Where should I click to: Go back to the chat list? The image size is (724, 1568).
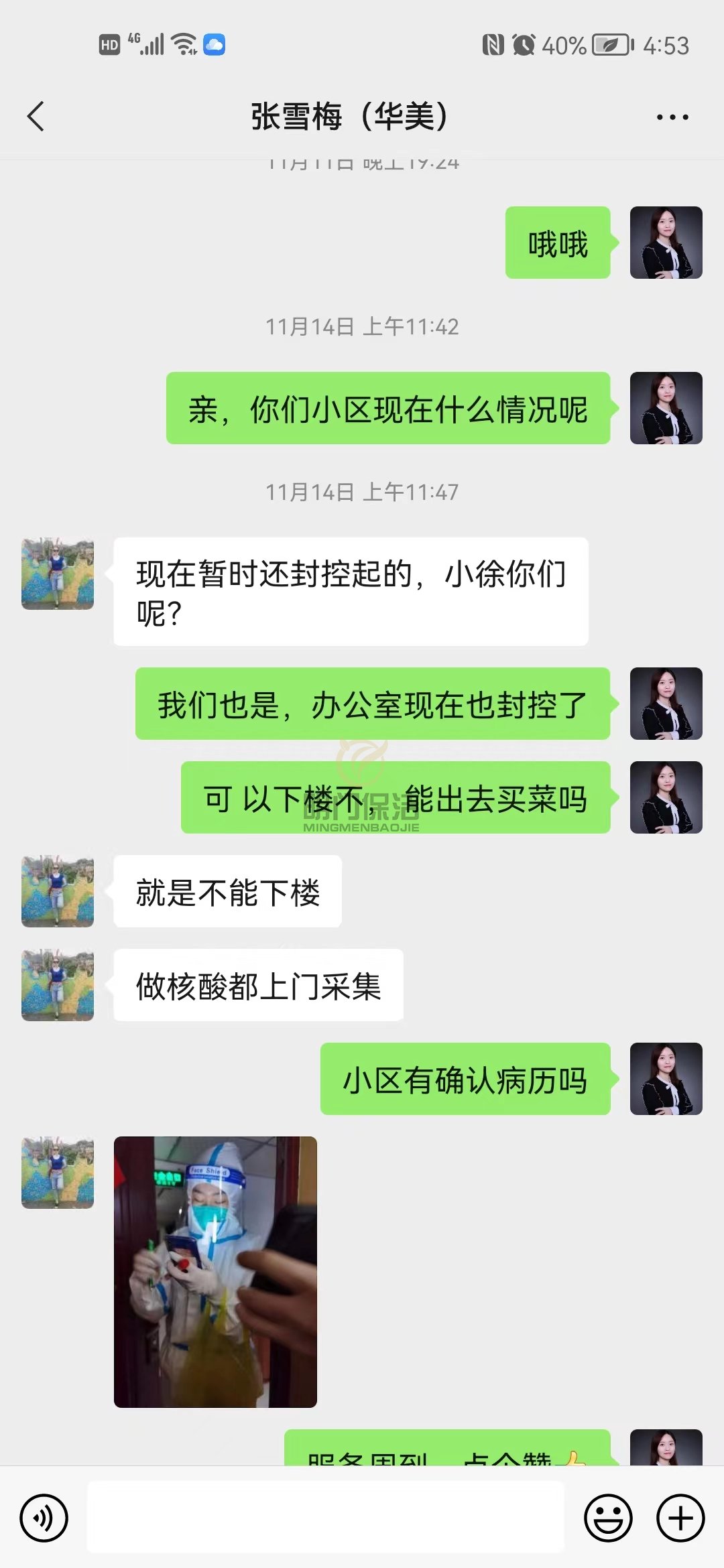click(36, 117)
